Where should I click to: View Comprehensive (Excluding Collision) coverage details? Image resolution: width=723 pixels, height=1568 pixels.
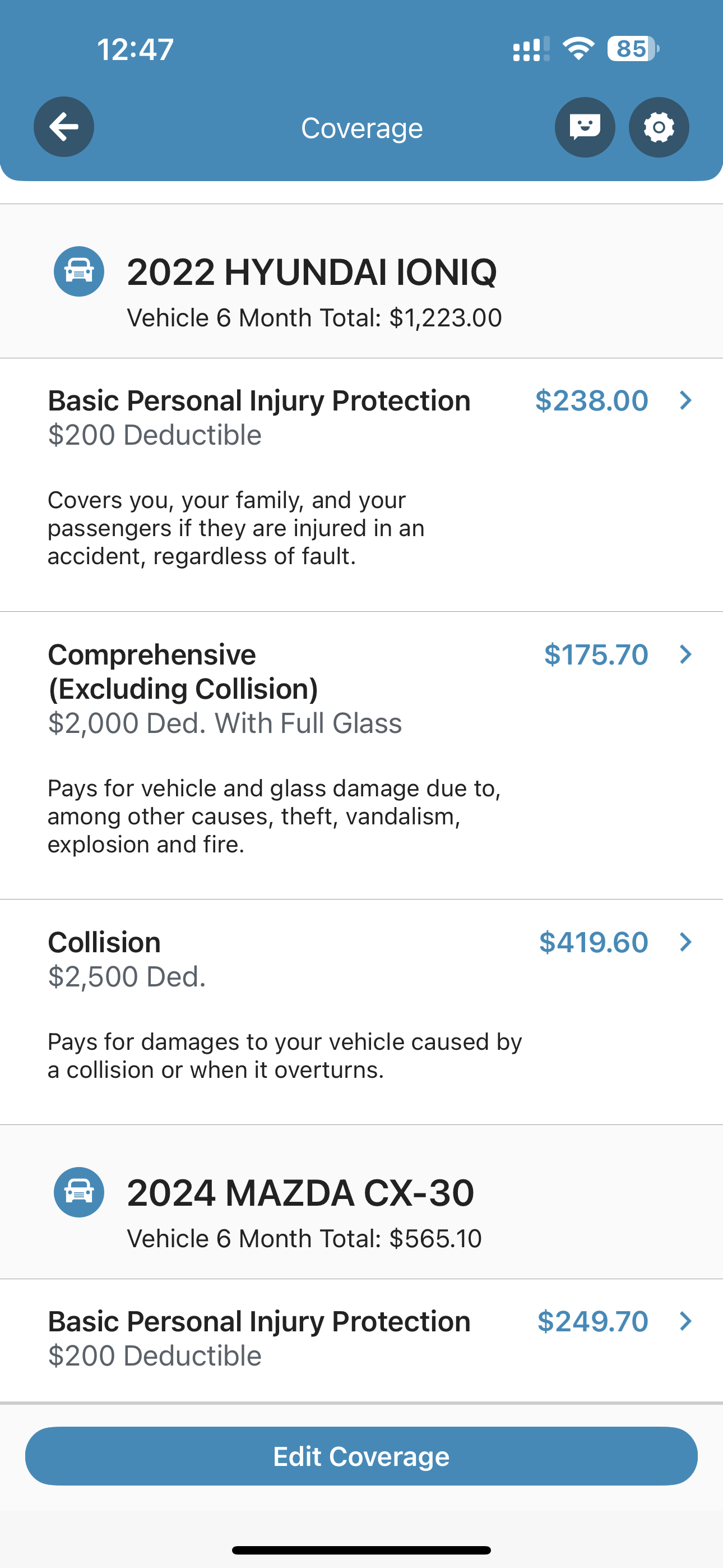(361, 755)
